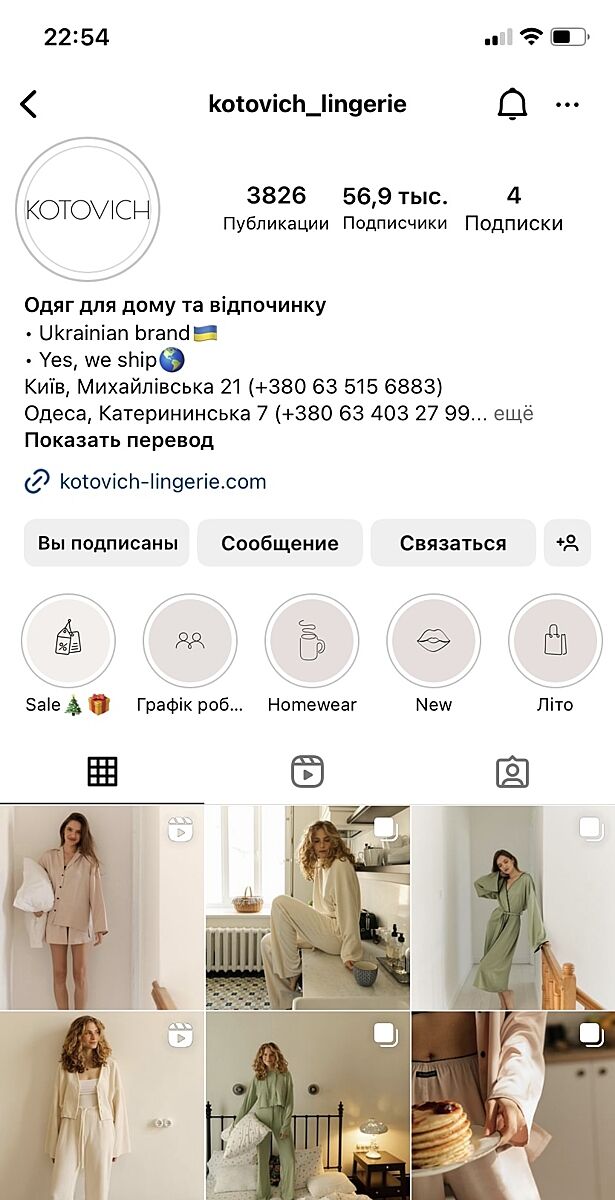Image resolution: width=615 pixels, height=1200 pixels.
Task: Open the pancakes plate post
Action: [513, 1105]
